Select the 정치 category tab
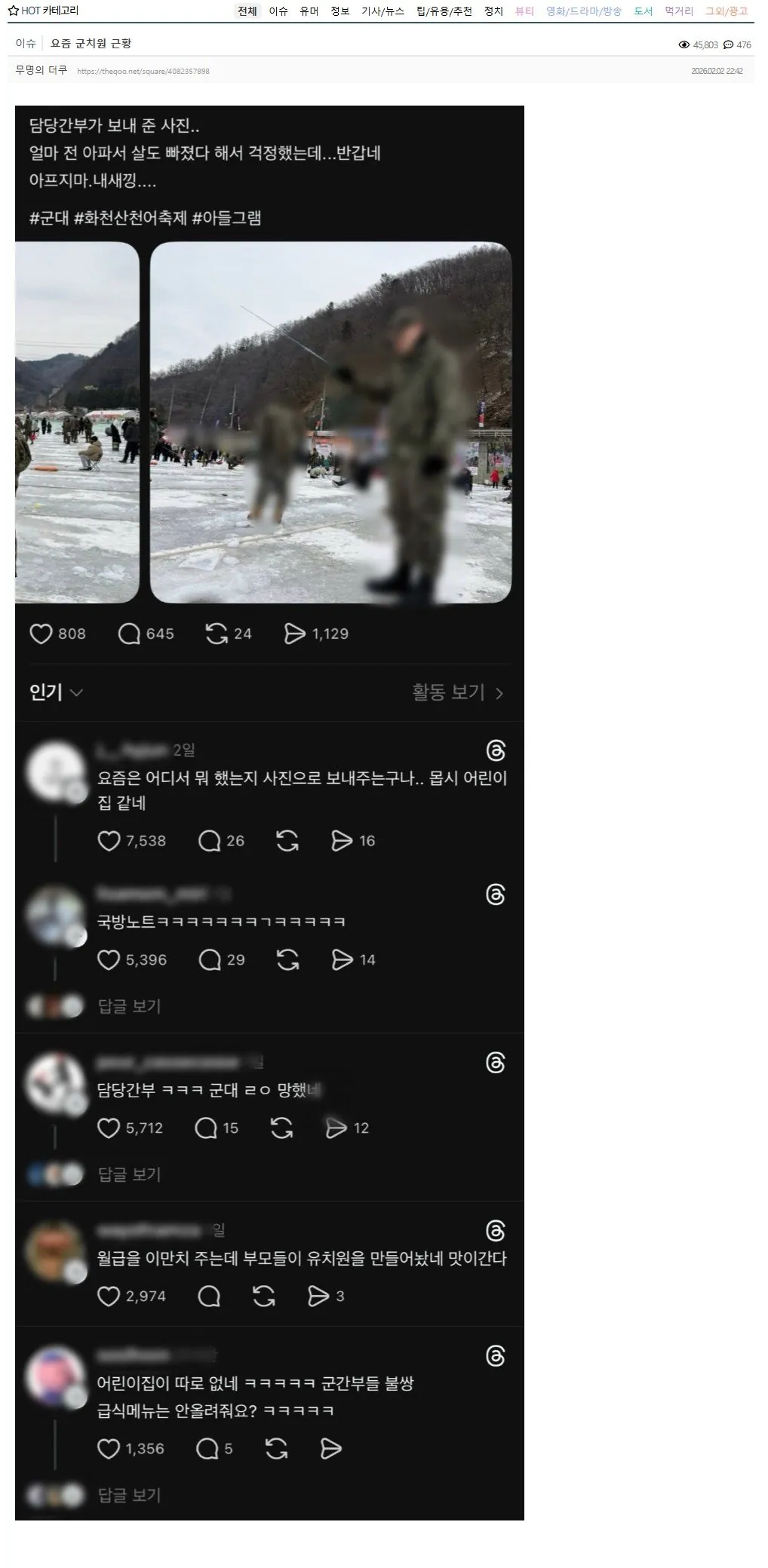Image resolution: width=768 pixels, height=1568 pixels. (x=493, y=11)
